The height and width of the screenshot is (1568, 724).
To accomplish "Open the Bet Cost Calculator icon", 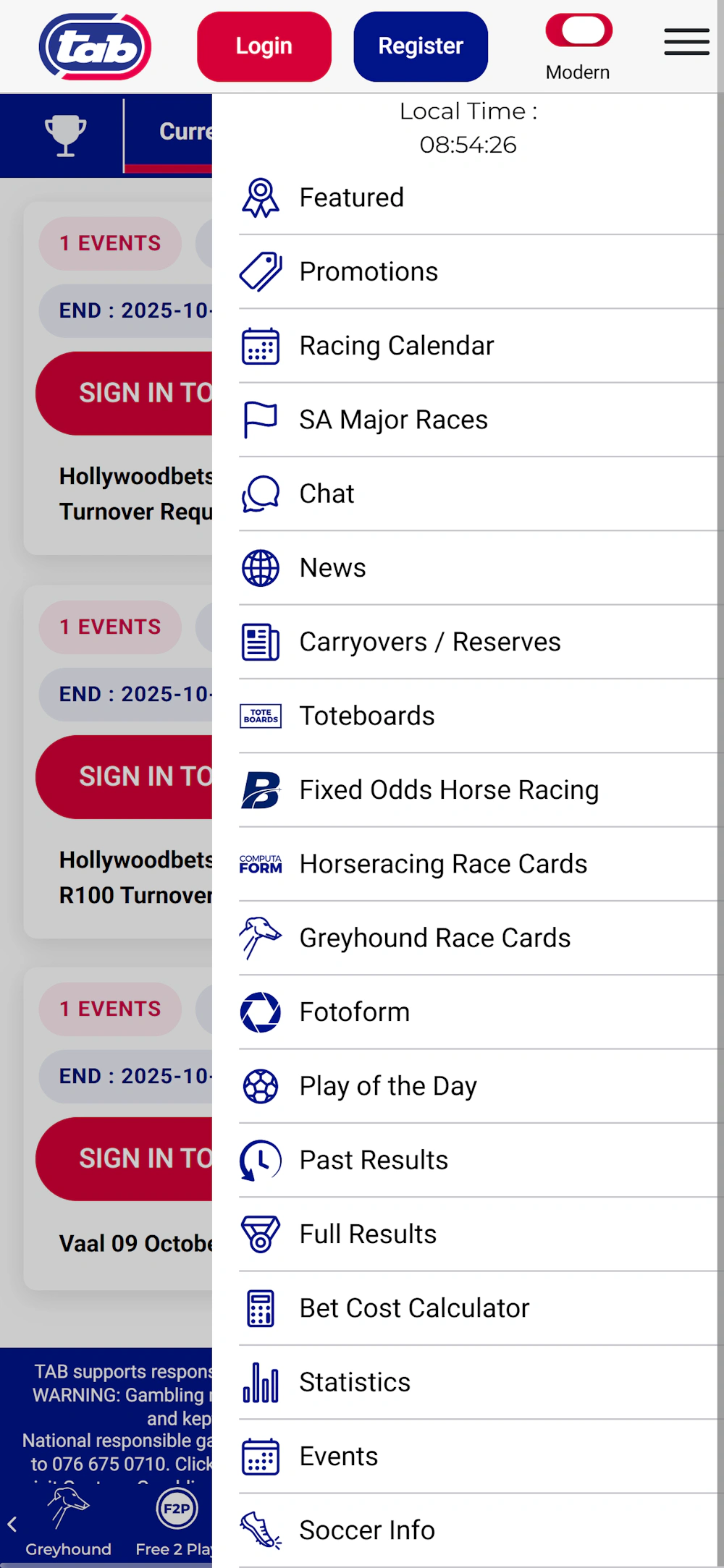I will [261, 1308].
